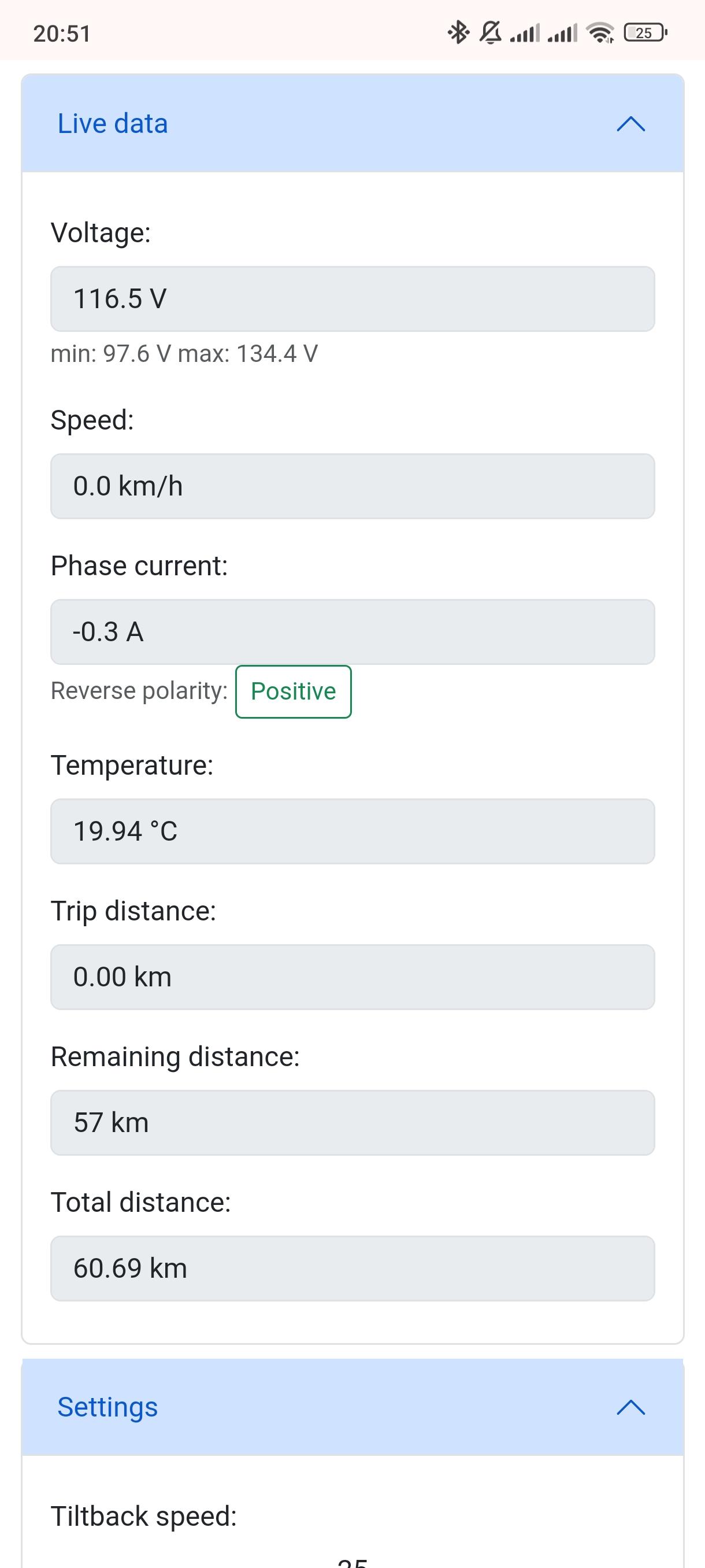
Task: Collapse the Live data section
Action: click(x=352, y=124)
